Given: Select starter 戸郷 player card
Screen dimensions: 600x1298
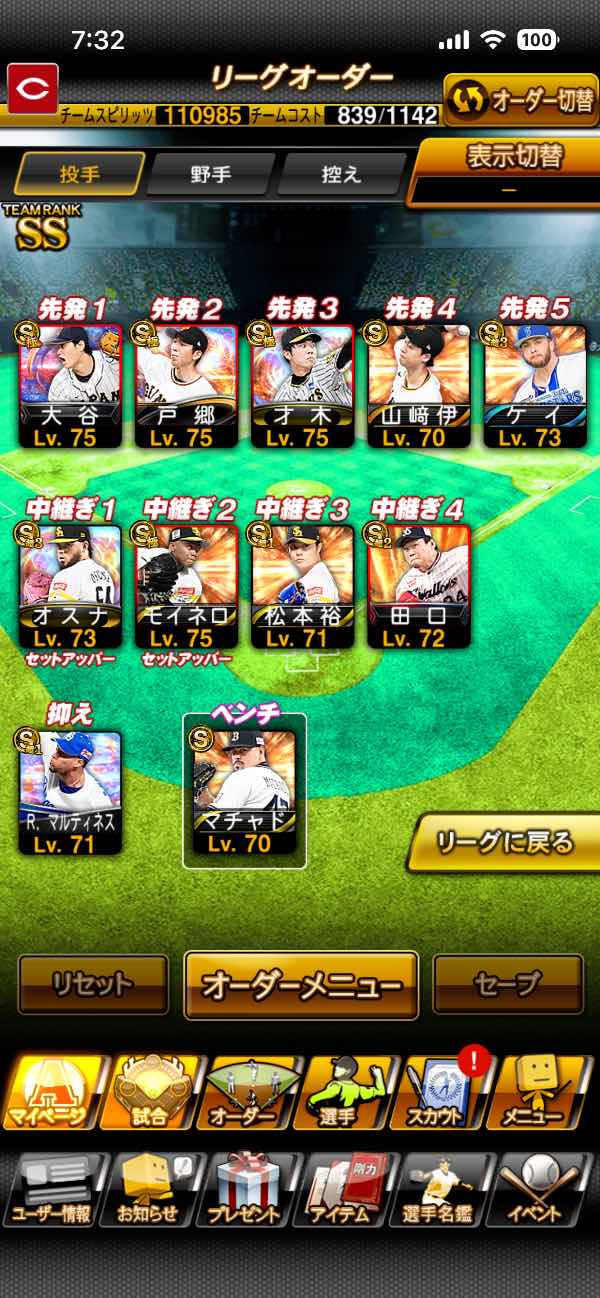Looking at the screenshot, I should click(187, 386).
